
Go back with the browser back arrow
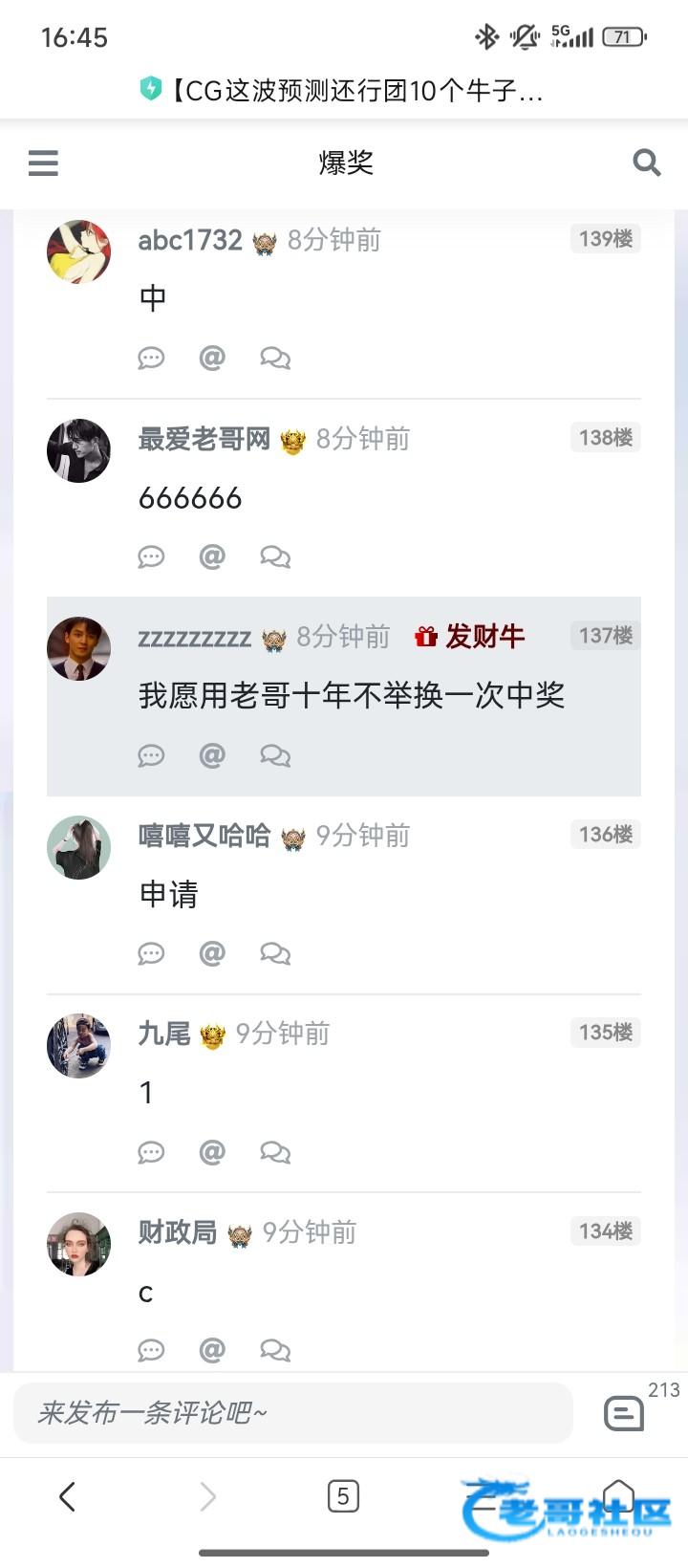click(67, 1496)
